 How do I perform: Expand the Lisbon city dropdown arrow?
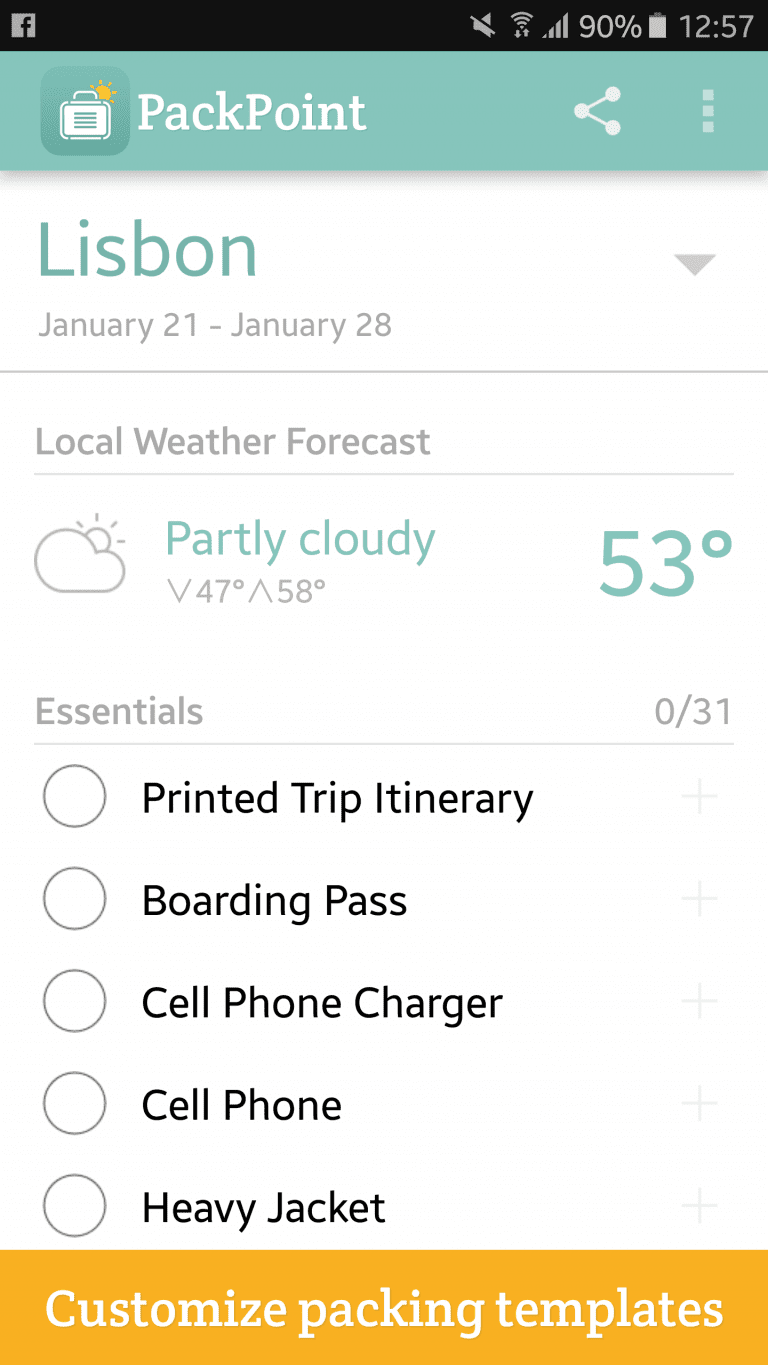click(x=695, y=263)
